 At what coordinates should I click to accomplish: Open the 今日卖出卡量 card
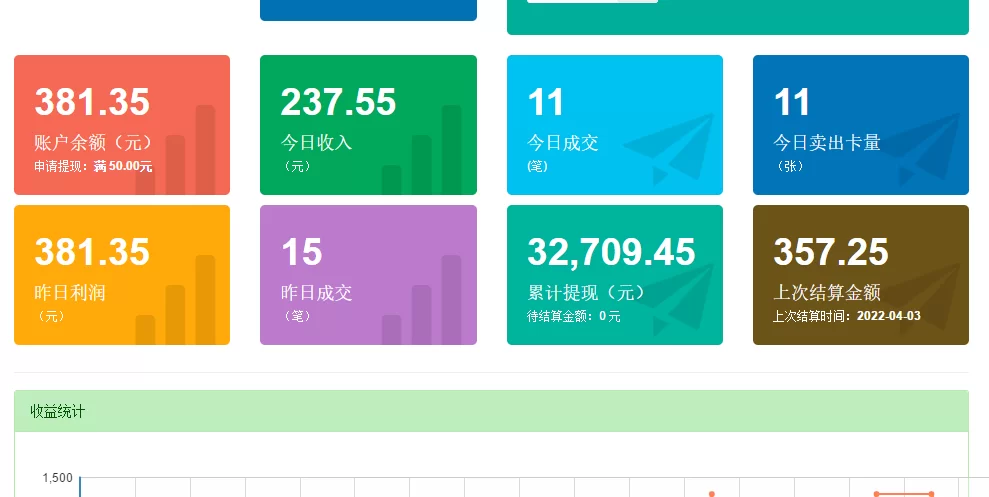[860, 125]
